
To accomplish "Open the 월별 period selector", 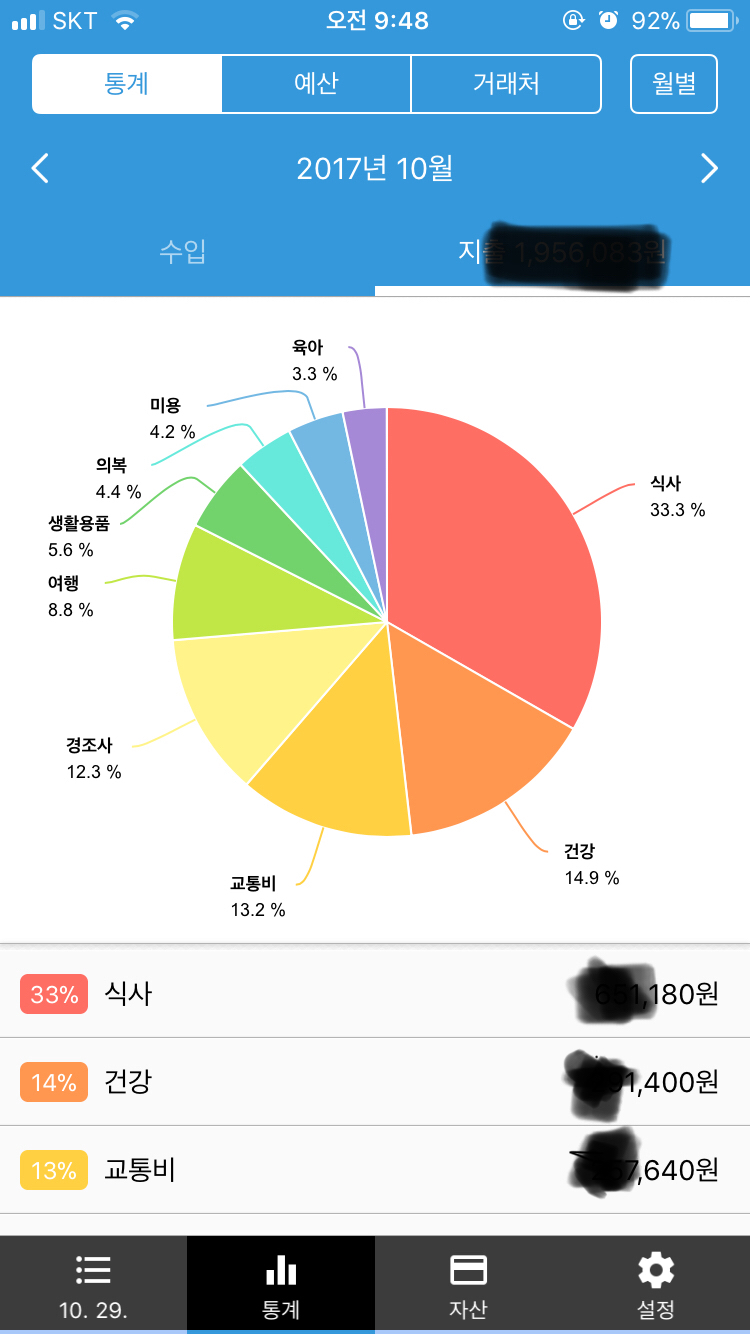I will tap(674, 84).
